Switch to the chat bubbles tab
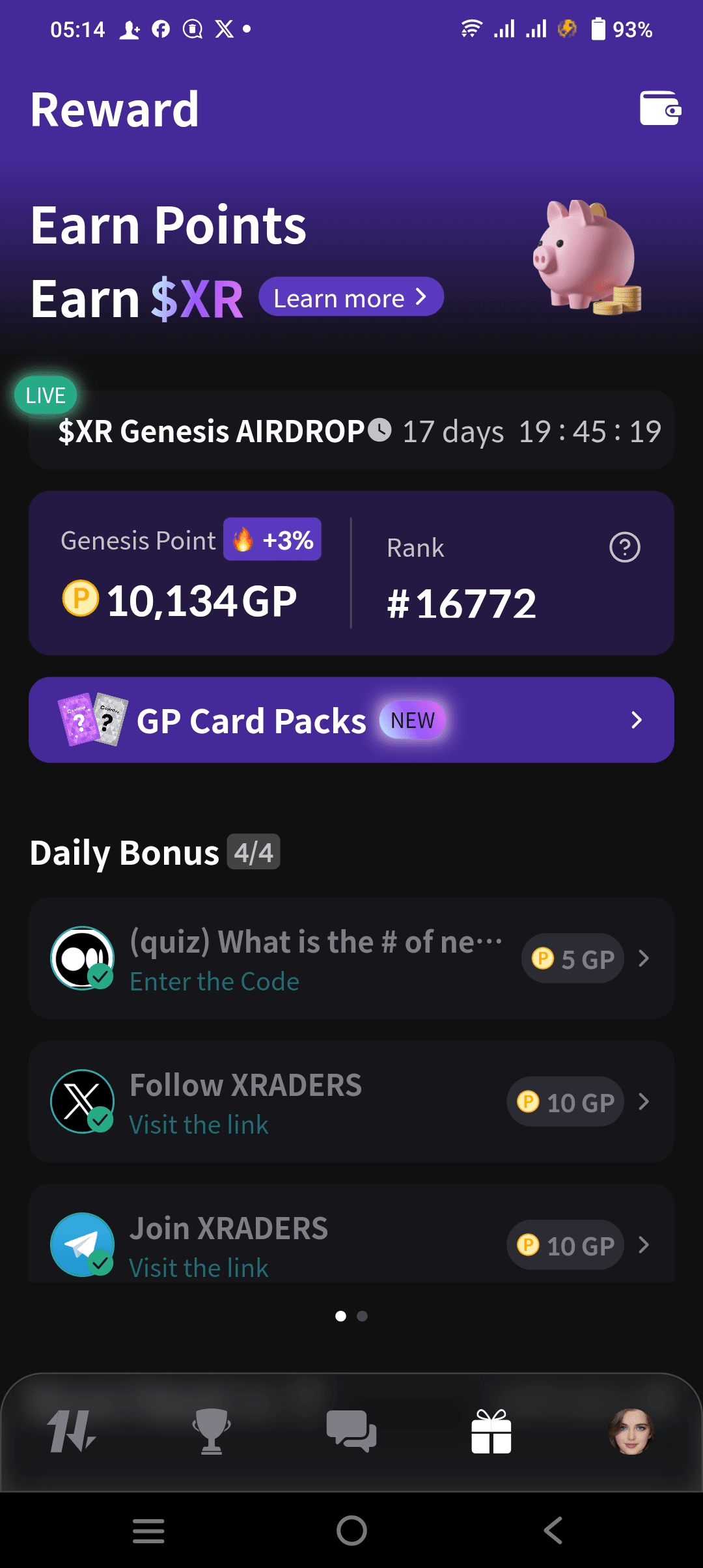 [351, 1431]
